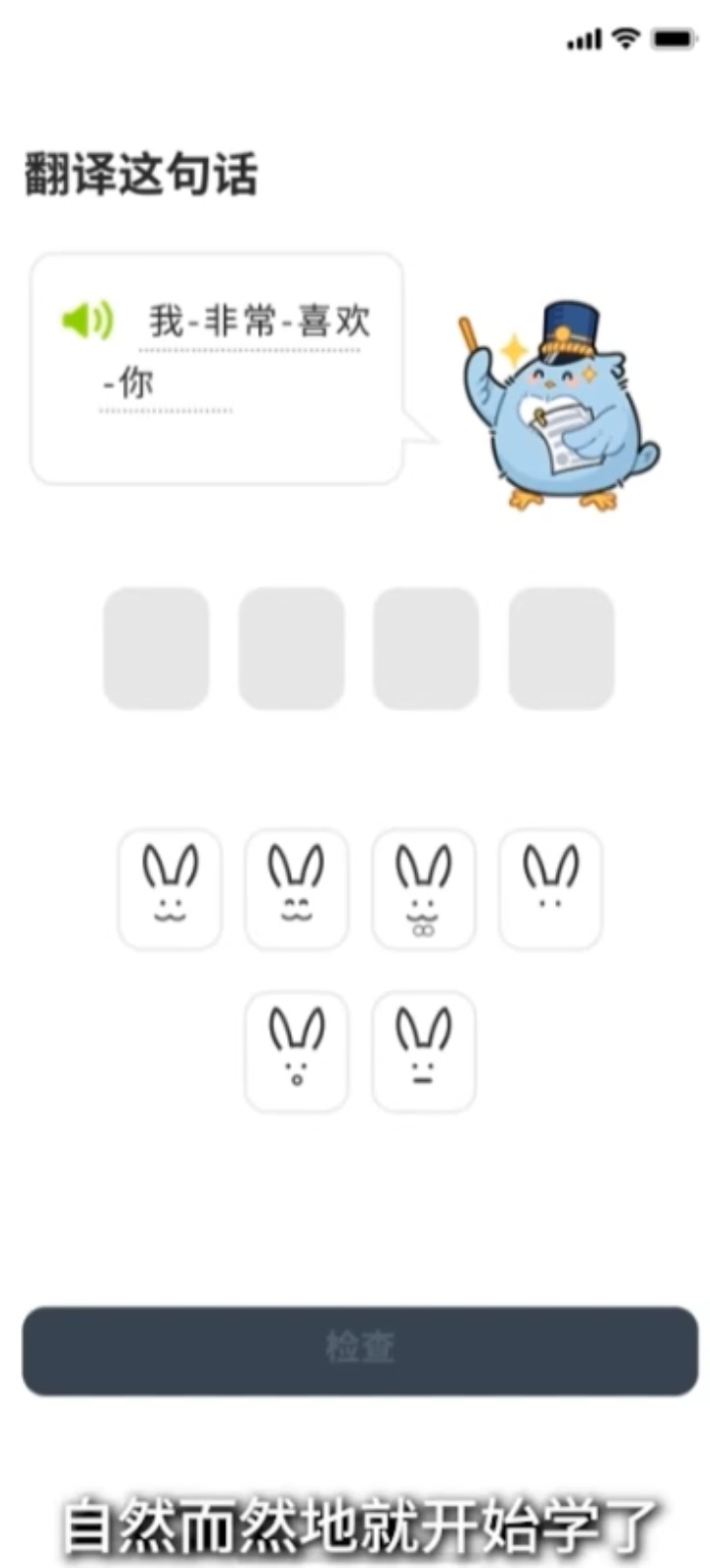710x1568 pixels.
Task: Select the rabbit tile with wavy smiling mouth
Action: [170, 890]
